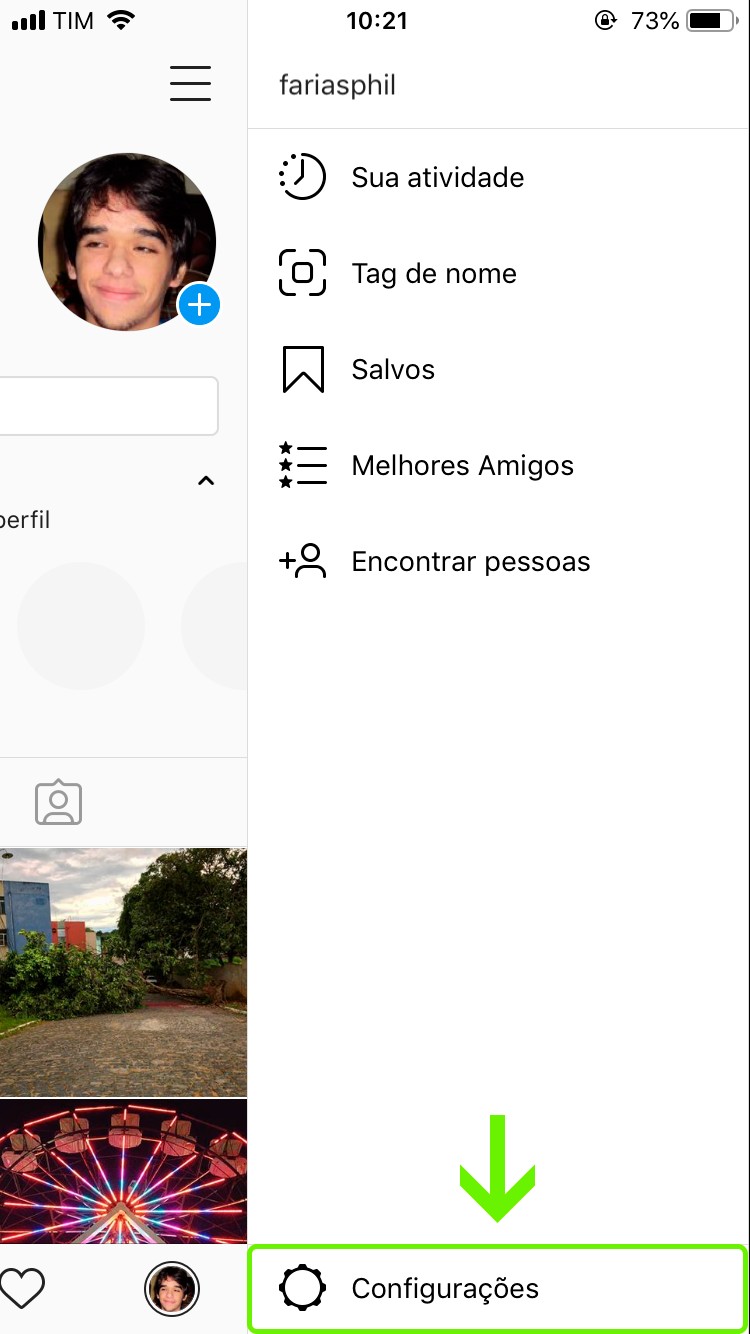Open the ferris wheel photo post
Viewport: 750px width, 1334px height.
click(x=123, y=1171)
